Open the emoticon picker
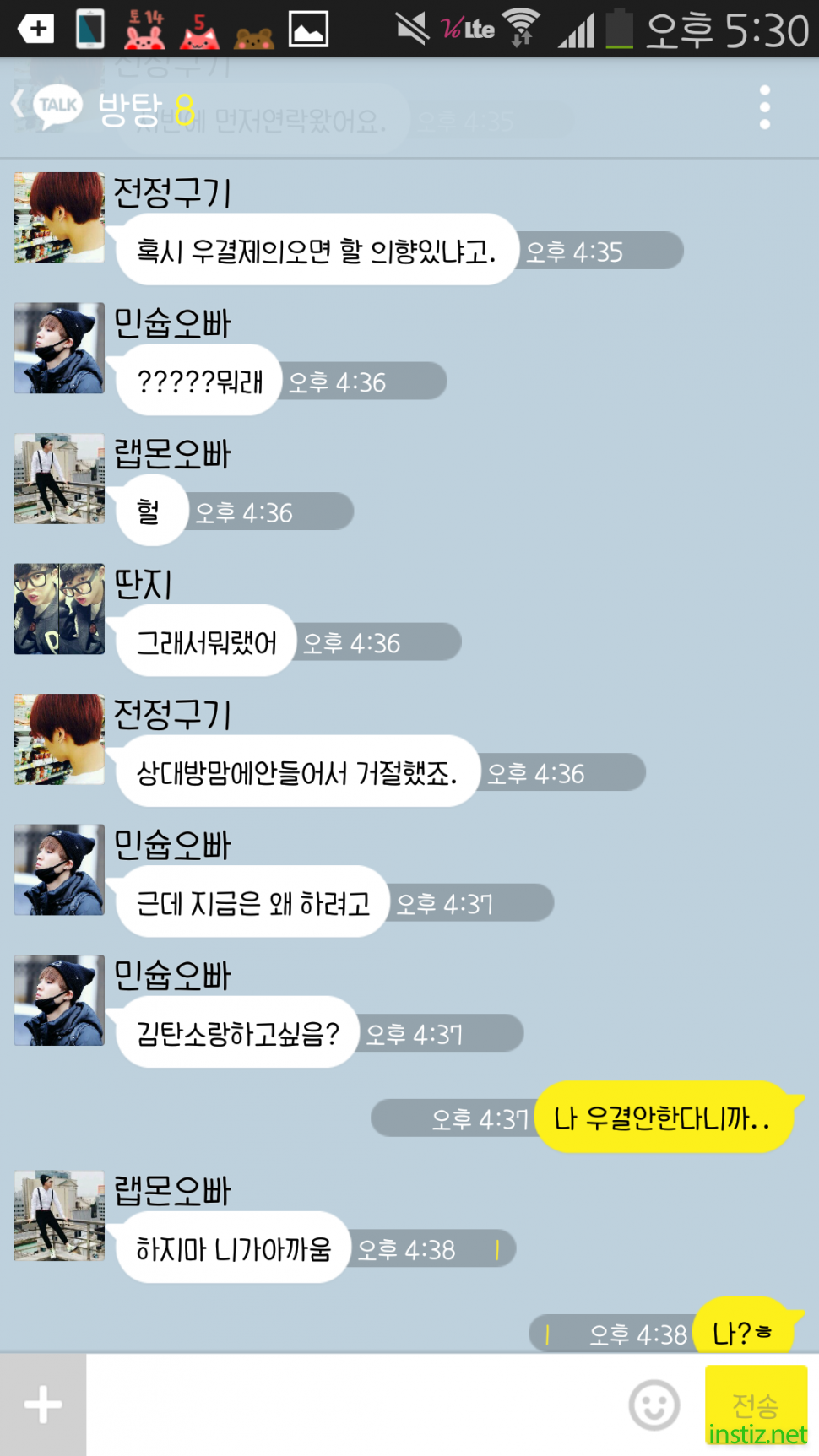The image size is (819, 1456). click(654, 1405)
